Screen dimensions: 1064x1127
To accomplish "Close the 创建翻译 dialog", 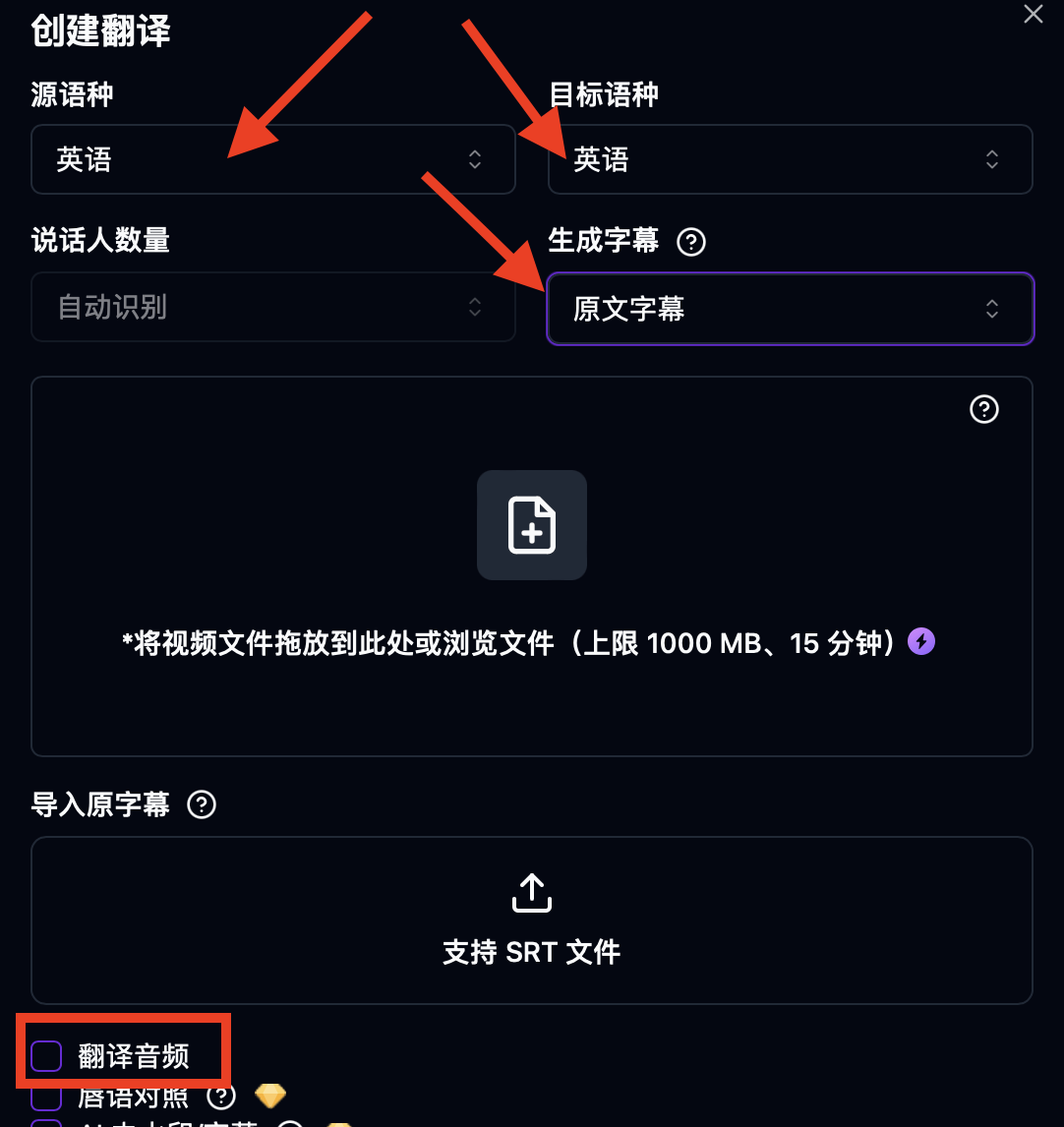I will pos(1033,14).
